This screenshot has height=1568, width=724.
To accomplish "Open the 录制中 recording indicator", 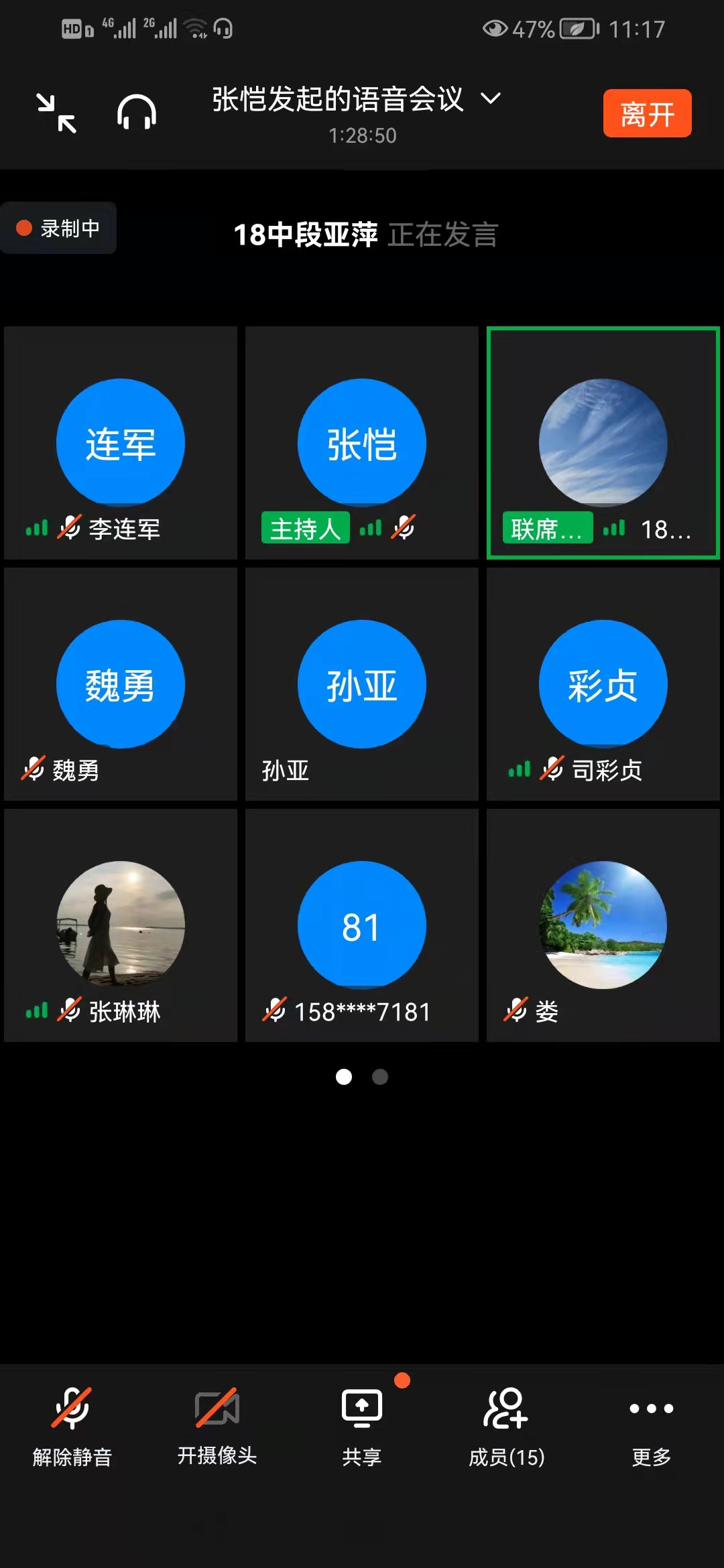I will click(59, 228).
